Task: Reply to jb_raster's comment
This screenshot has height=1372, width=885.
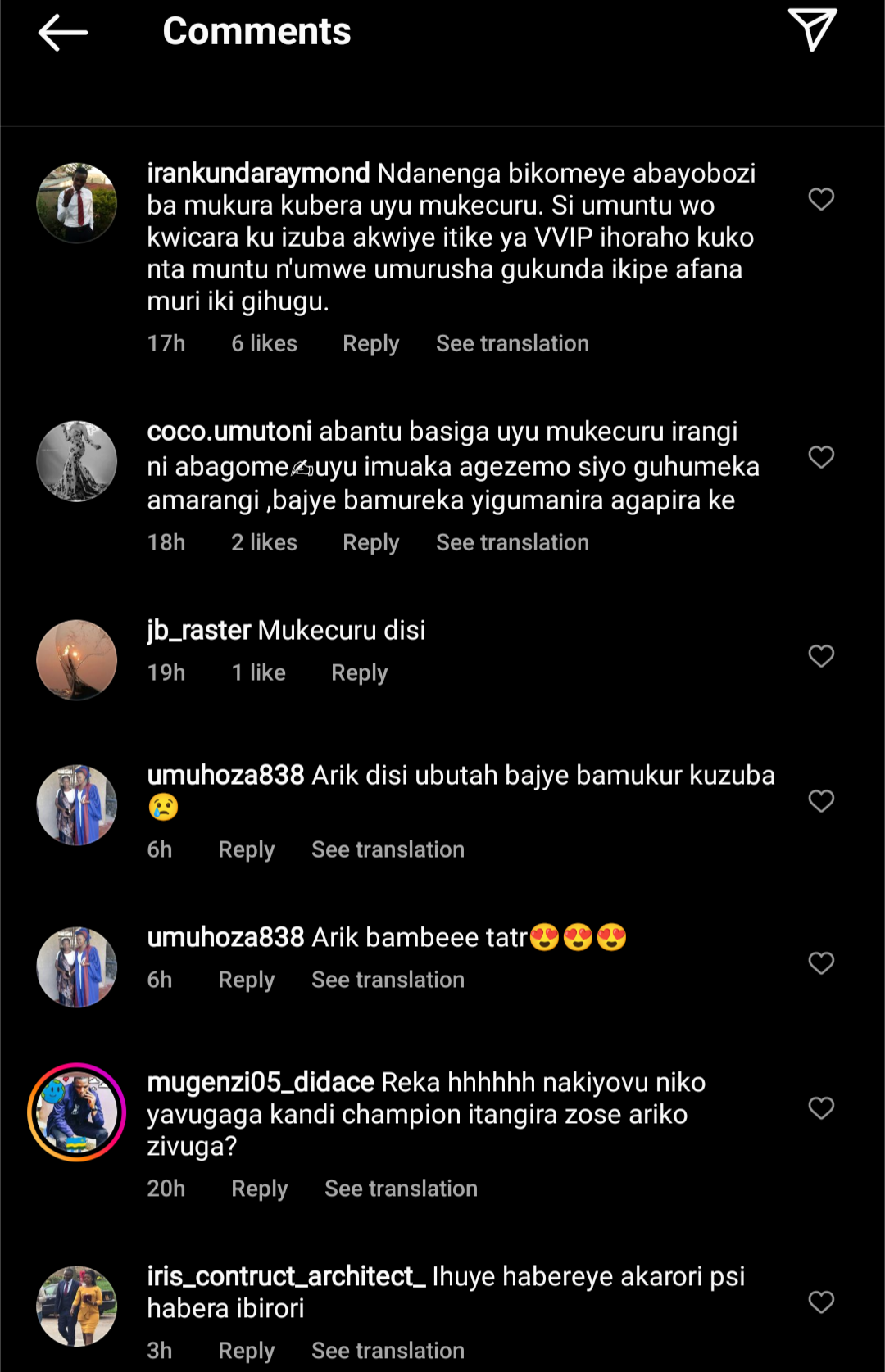Action: [359, 672]
